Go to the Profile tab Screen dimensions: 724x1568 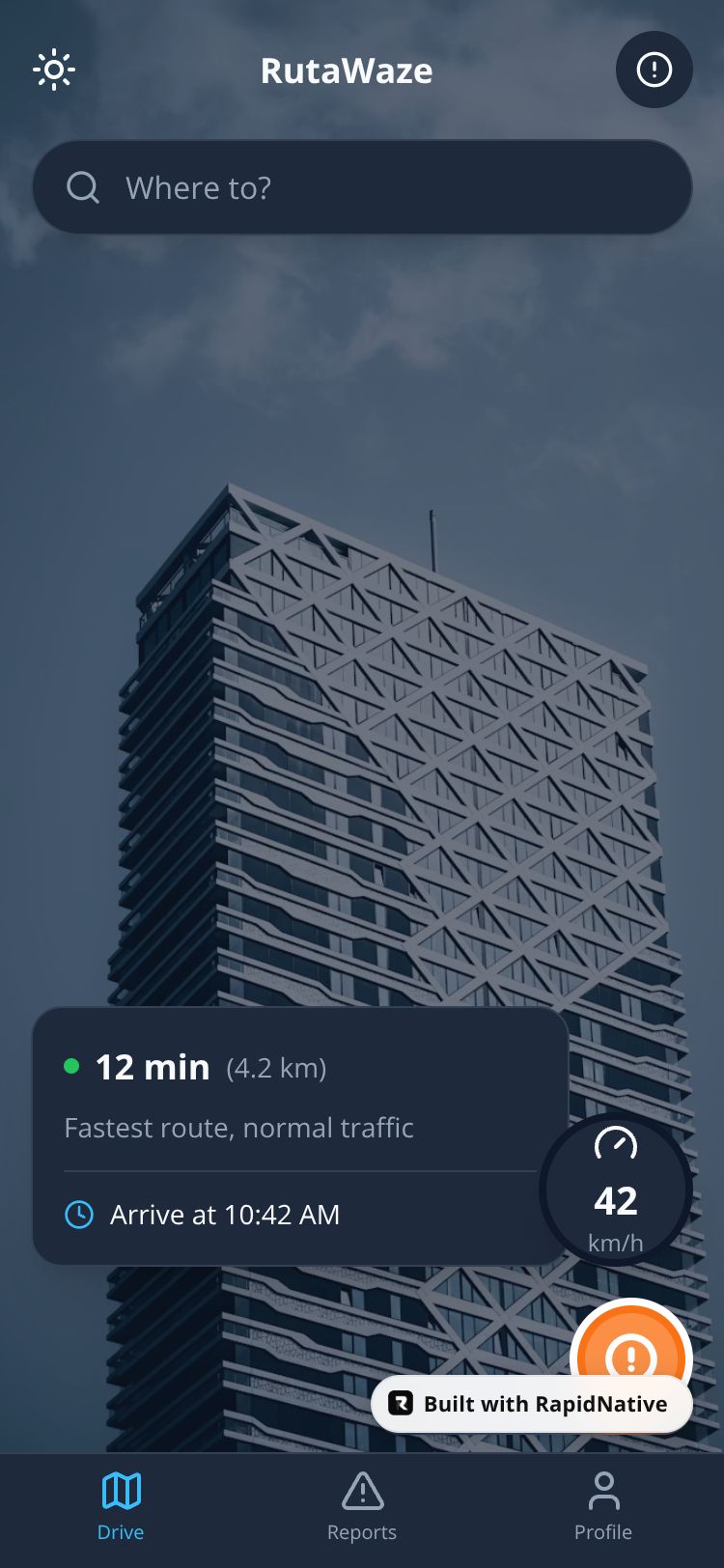[603, 1506]
